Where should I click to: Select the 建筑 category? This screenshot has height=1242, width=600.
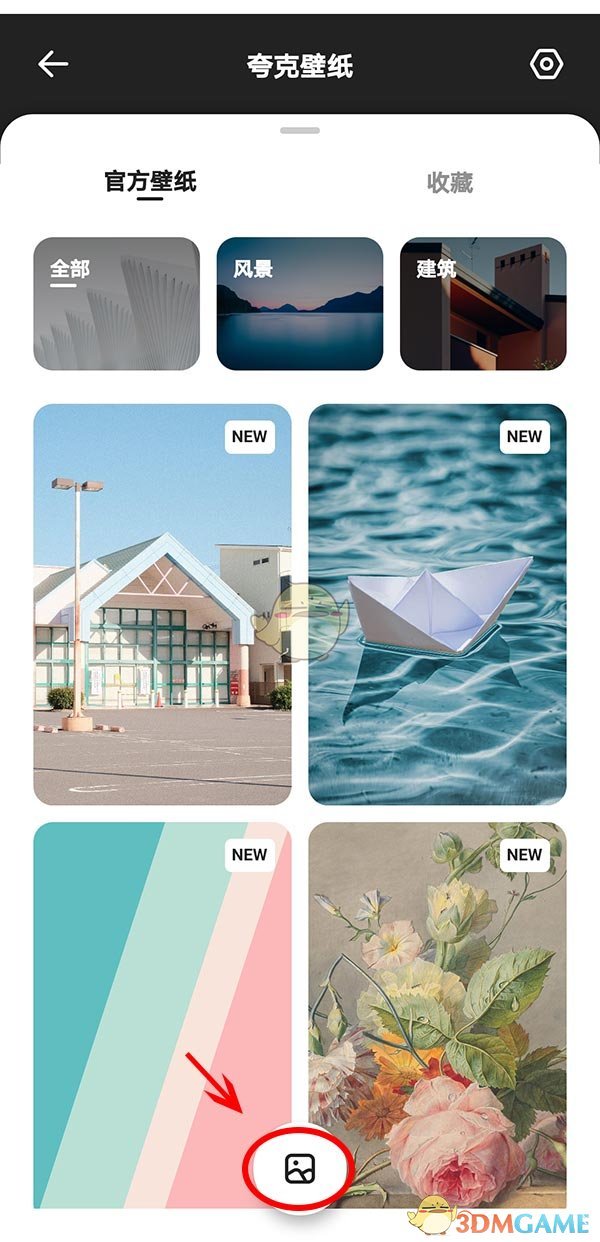[483, 304]
